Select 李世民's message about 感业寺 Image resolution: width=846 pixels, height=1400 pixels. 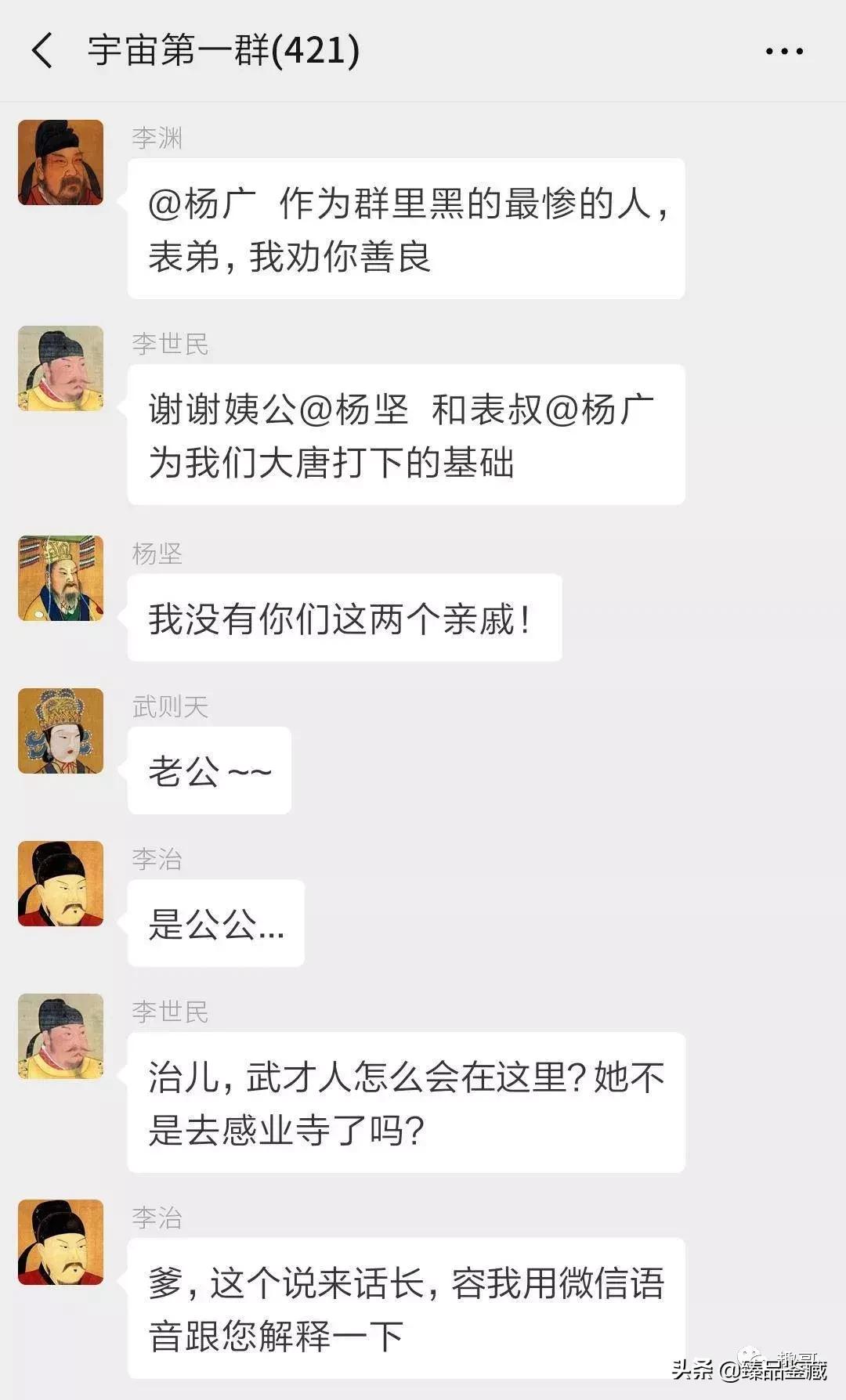click(403, 1100)
